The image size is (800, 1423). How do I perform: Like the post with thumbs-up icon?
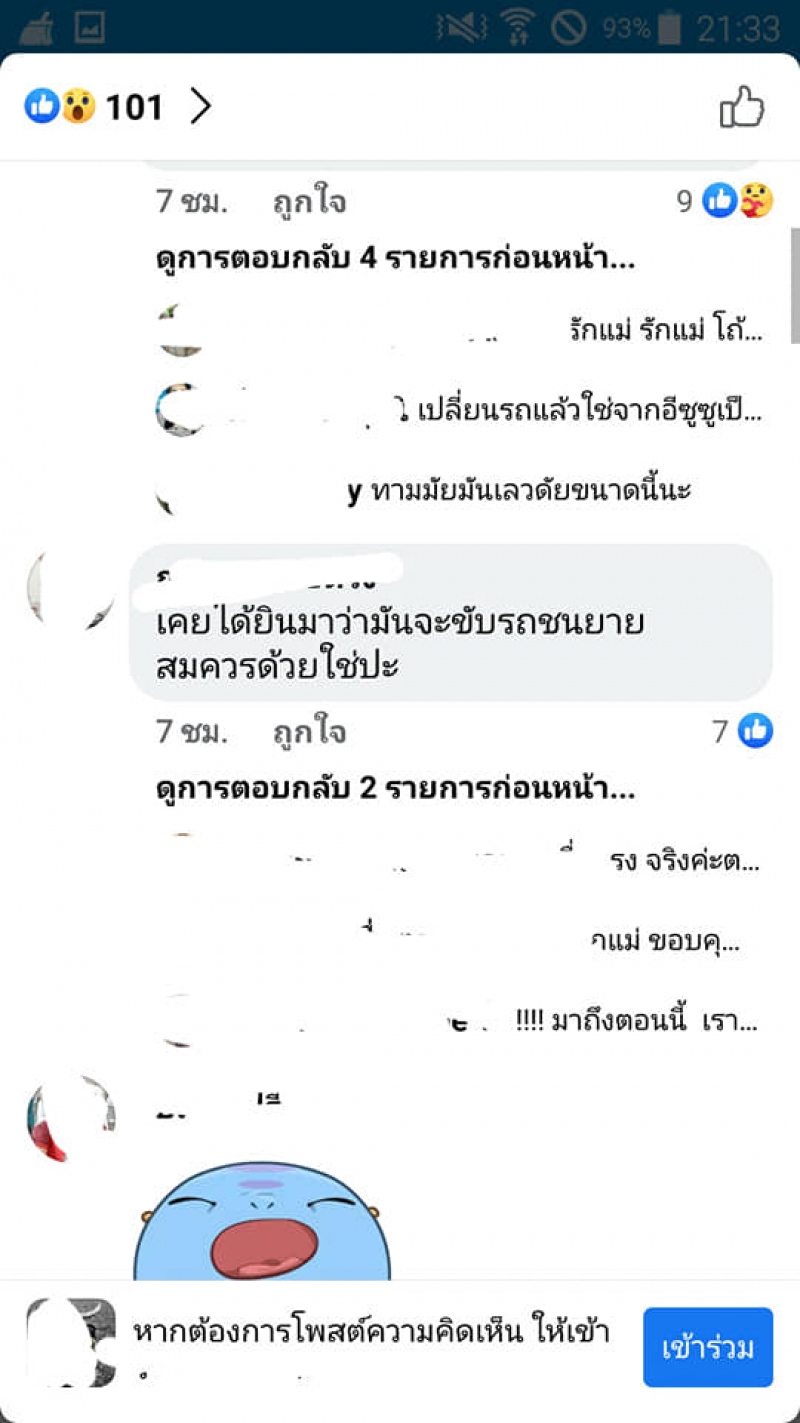click(742, 107)
